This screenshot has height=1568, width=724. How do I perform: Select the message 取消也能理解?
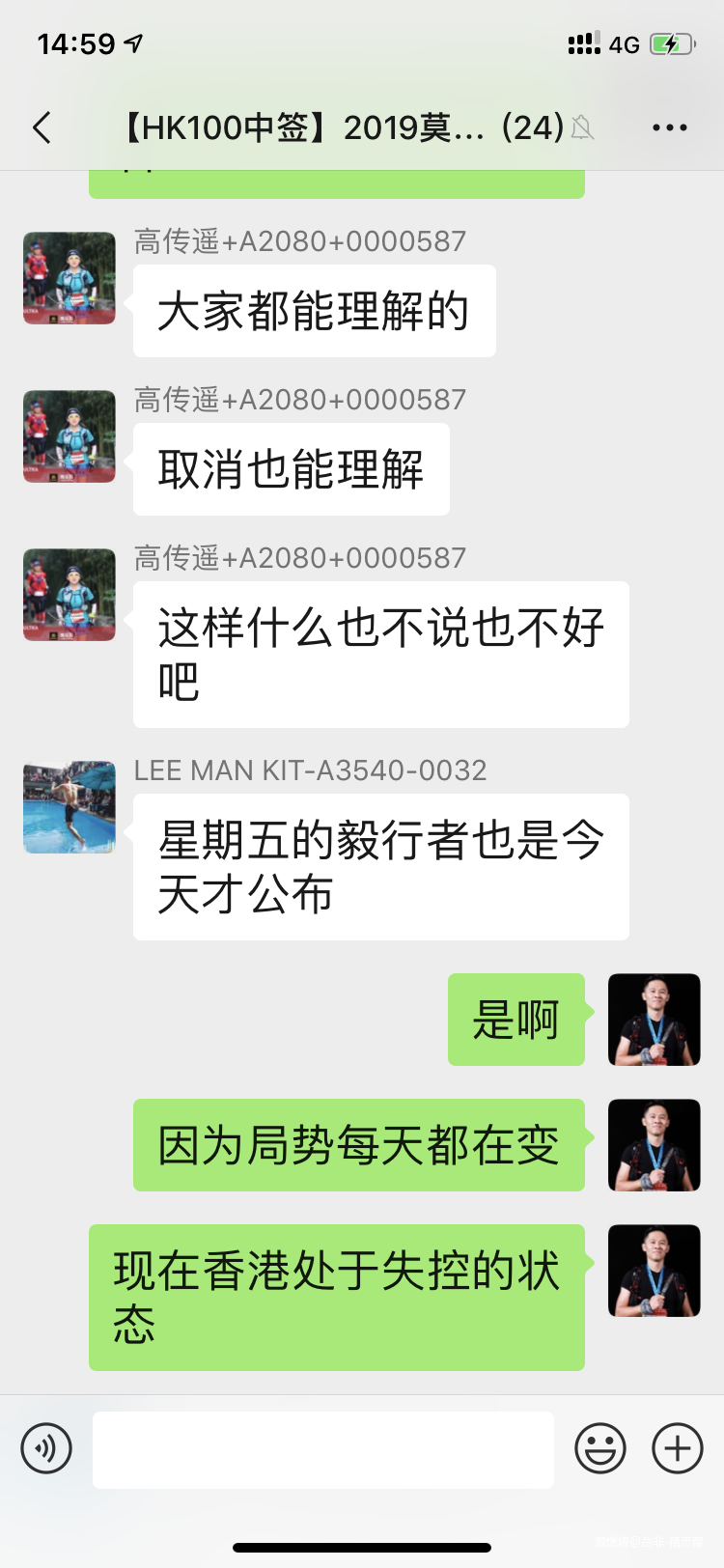291,469
